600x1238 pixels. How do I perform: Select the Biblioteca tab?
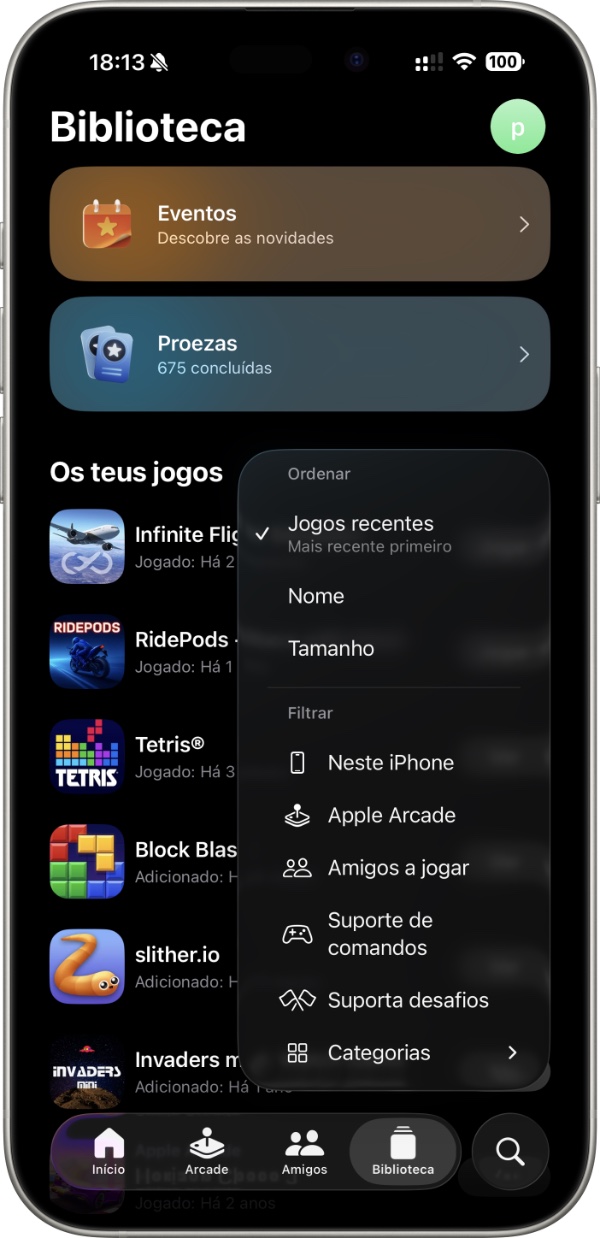tap(403, 1151)
